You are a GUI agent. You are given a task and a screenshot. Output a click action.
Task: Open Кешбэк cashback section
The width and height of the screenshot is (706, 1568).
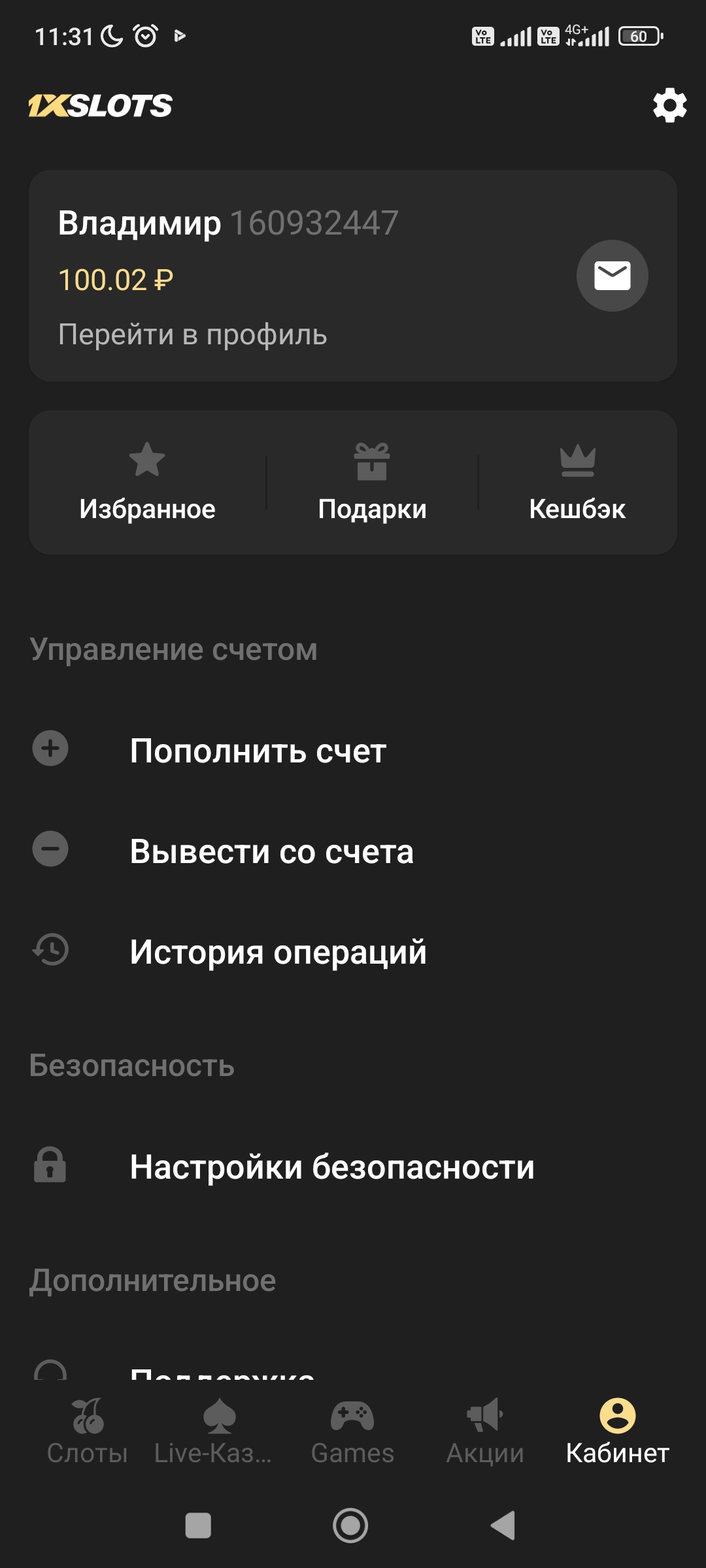pyautogui.click(x=577, y=483)
